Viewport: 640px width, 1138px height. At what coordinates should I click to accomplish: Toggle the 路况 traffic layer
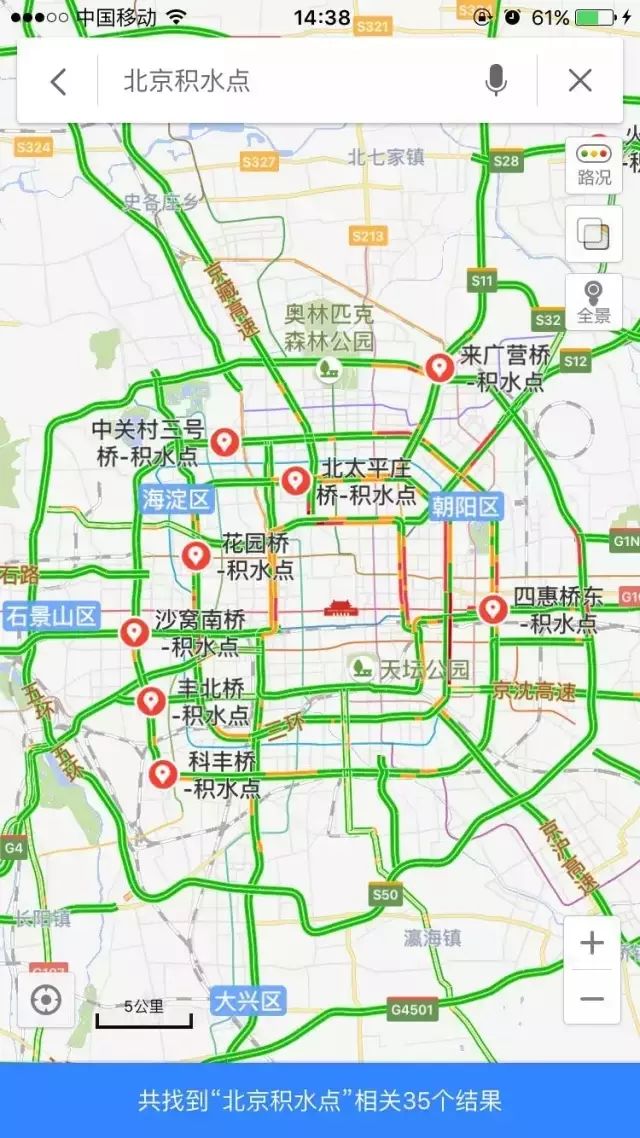[594, 165]
